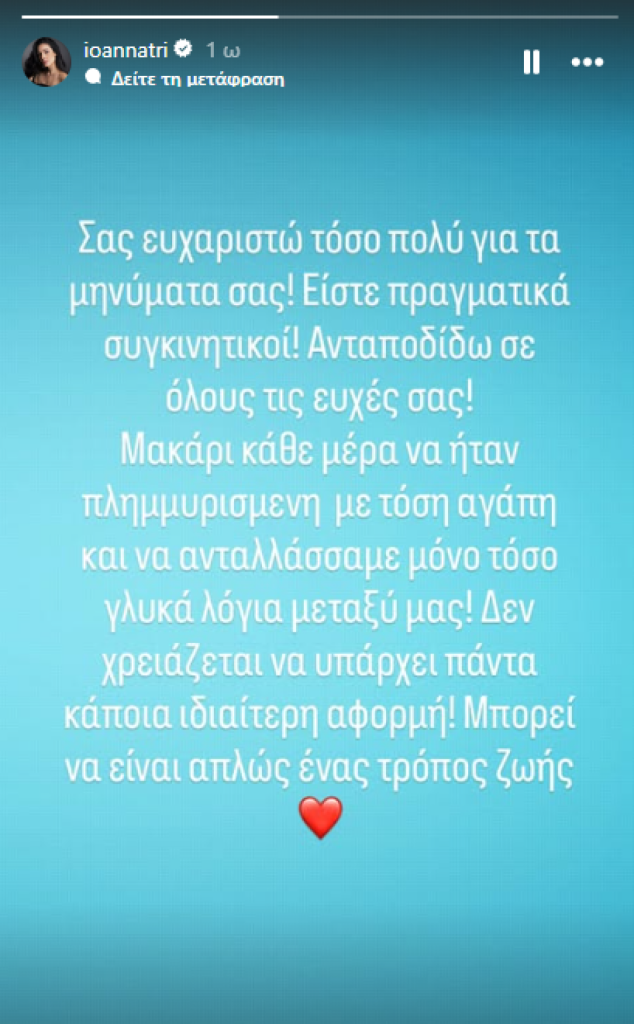Viewport: 634px width, 1024px height.
Task: Open the three-dot more options menu
Action: click(x=587, y=63)
